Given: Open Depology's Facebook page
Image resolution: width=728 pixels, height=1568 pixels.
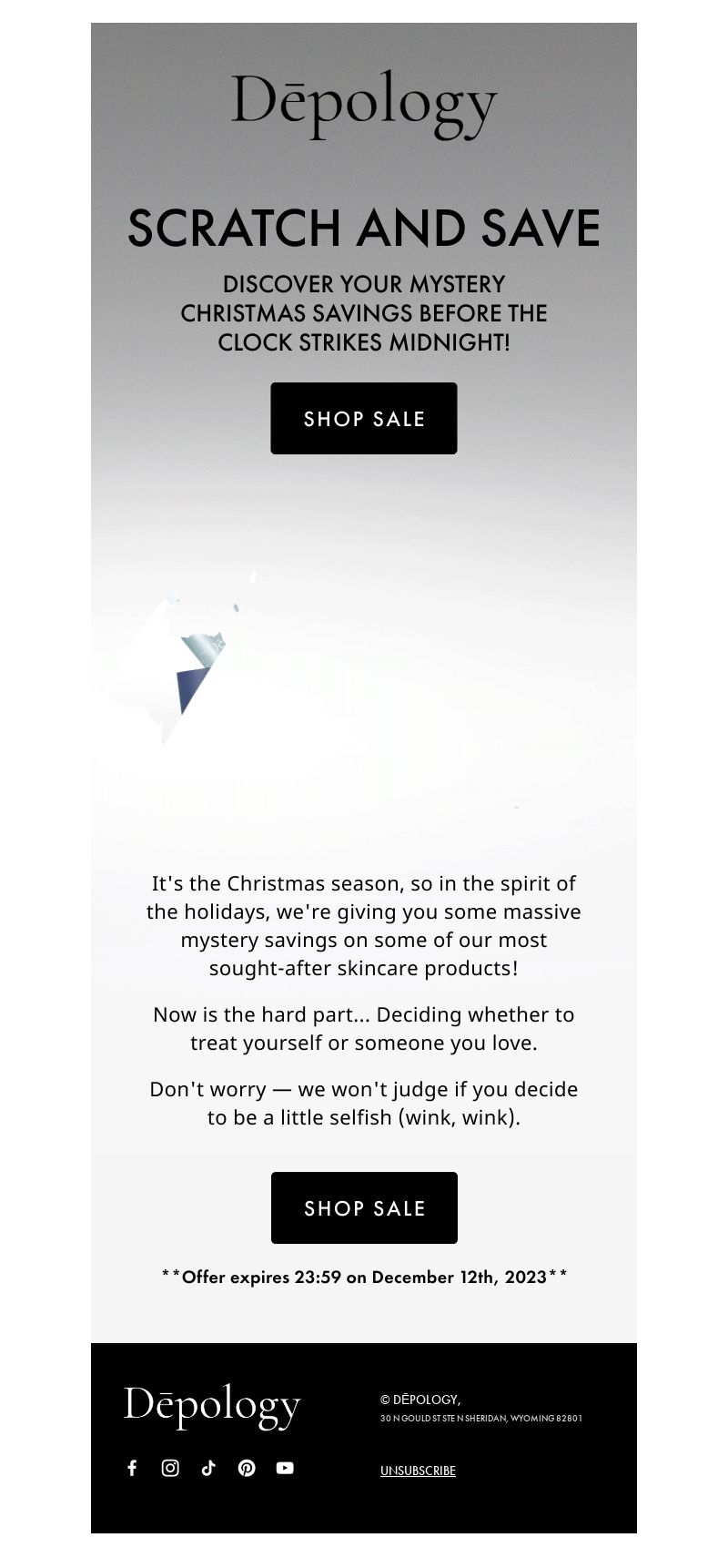Looking at the screenshot, I should click(x=132, y=1468).
